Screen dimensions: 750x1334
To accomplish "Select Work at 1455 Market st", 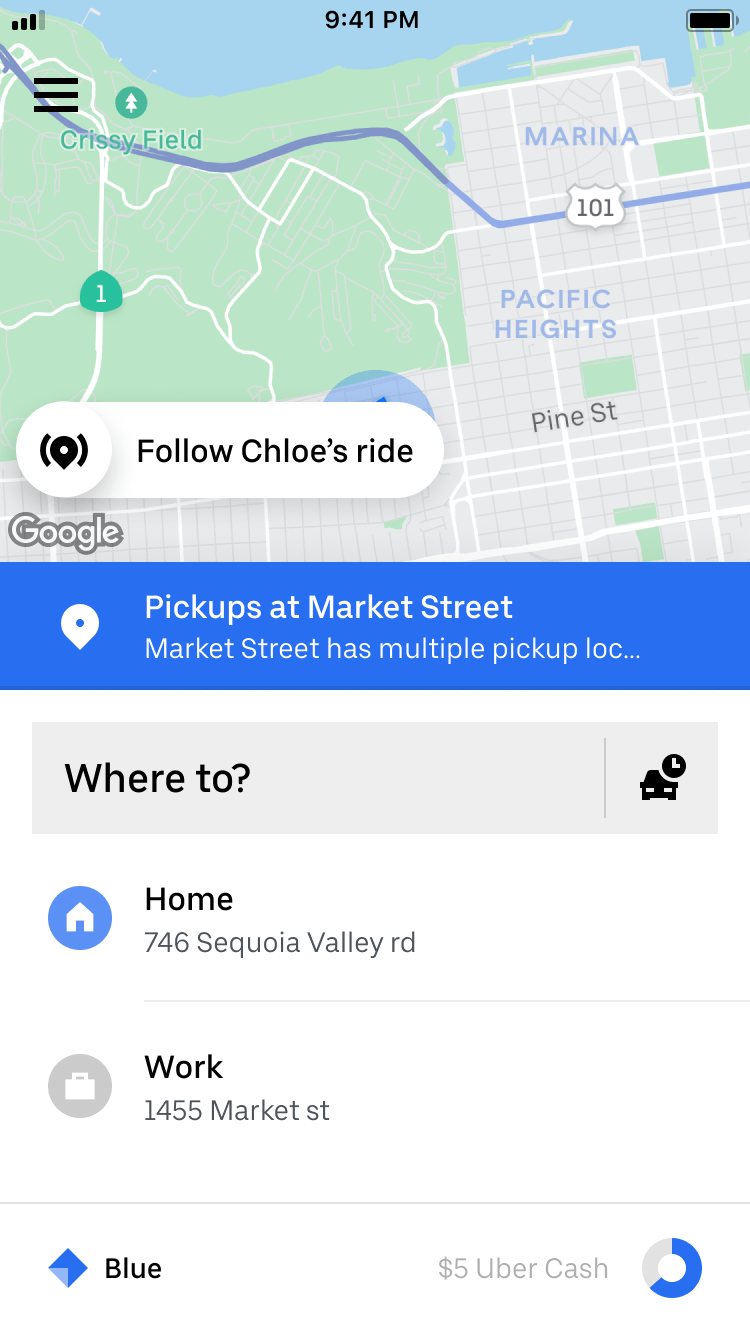I will point(375,1086).
